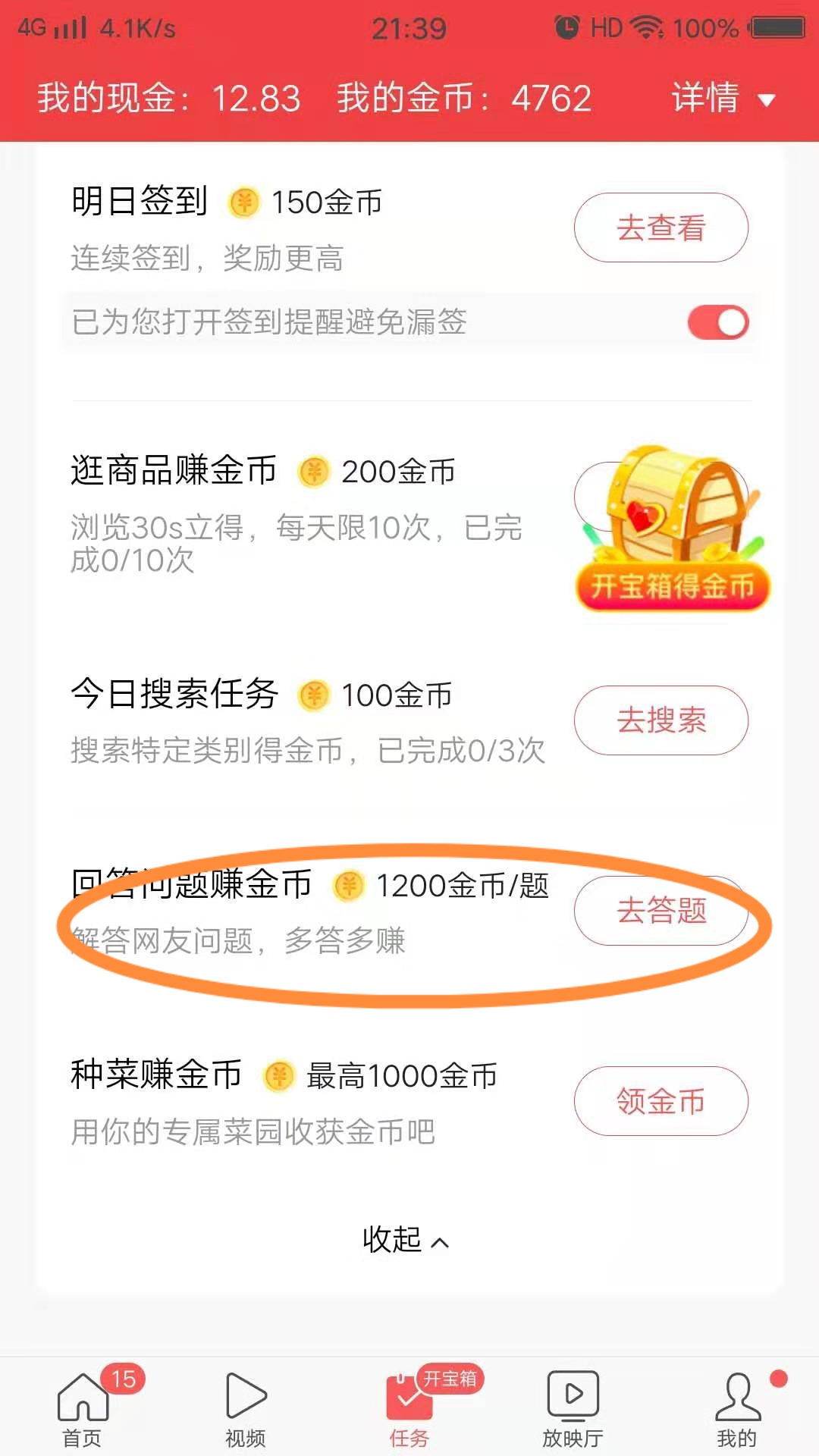This screenshot has height=1456, width=819.
Task: Disable the sign-in reminder switch
Action: [716, 322]
